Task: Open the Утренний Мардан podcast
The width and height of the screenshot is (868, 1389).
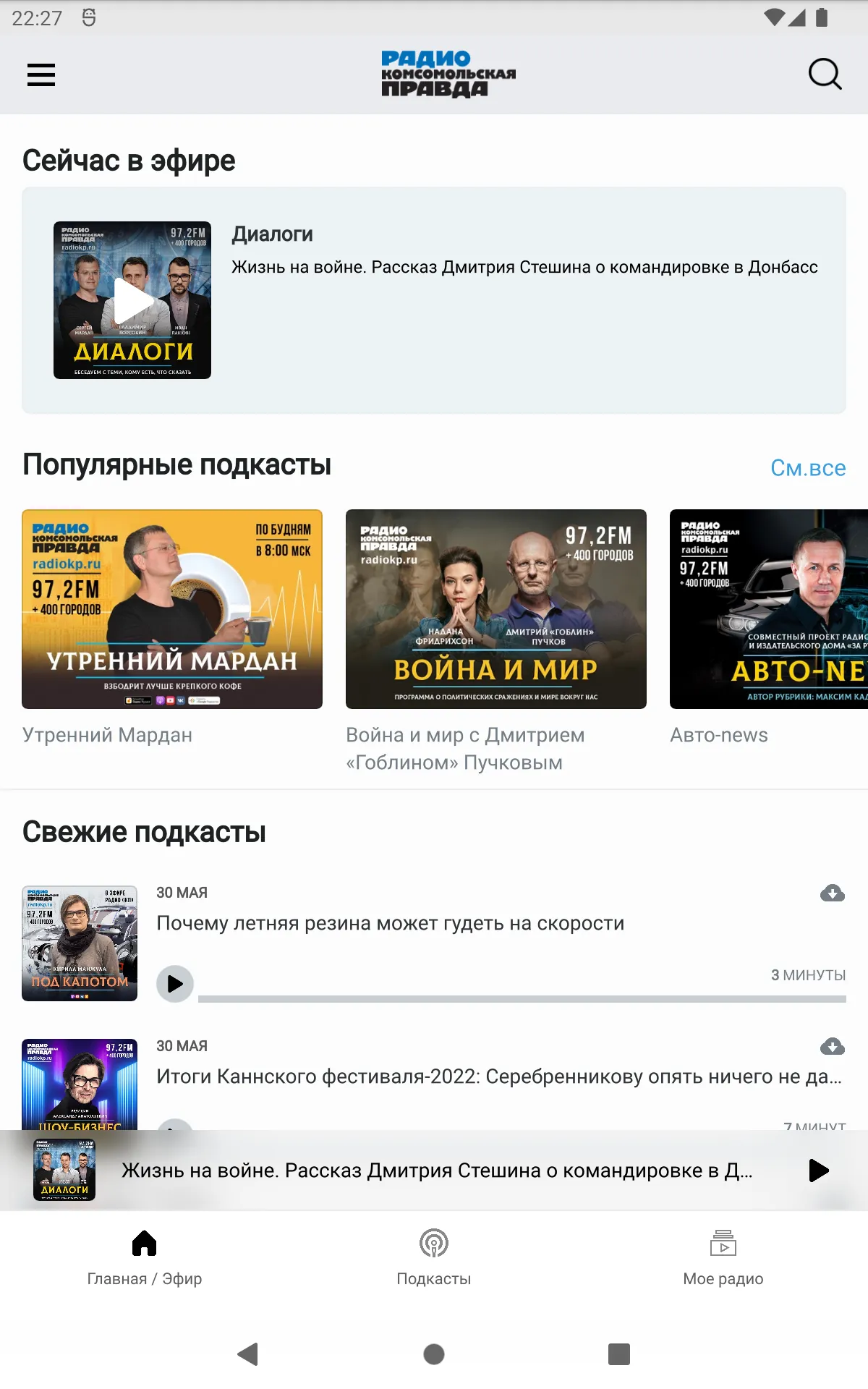Action: pos(172,609)
